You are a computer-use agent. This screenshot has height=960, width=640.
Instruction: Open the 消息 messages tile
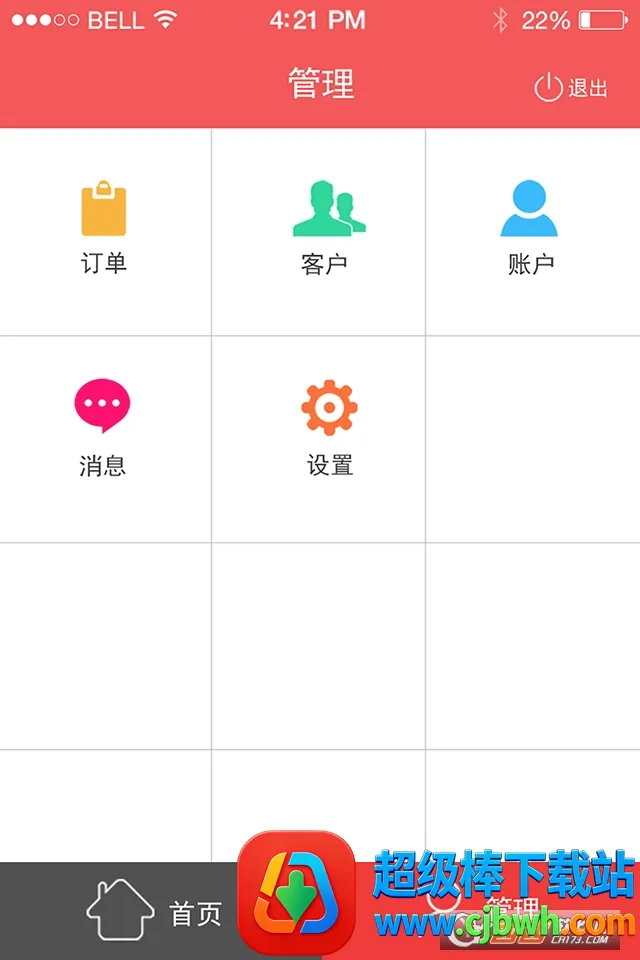105,439
